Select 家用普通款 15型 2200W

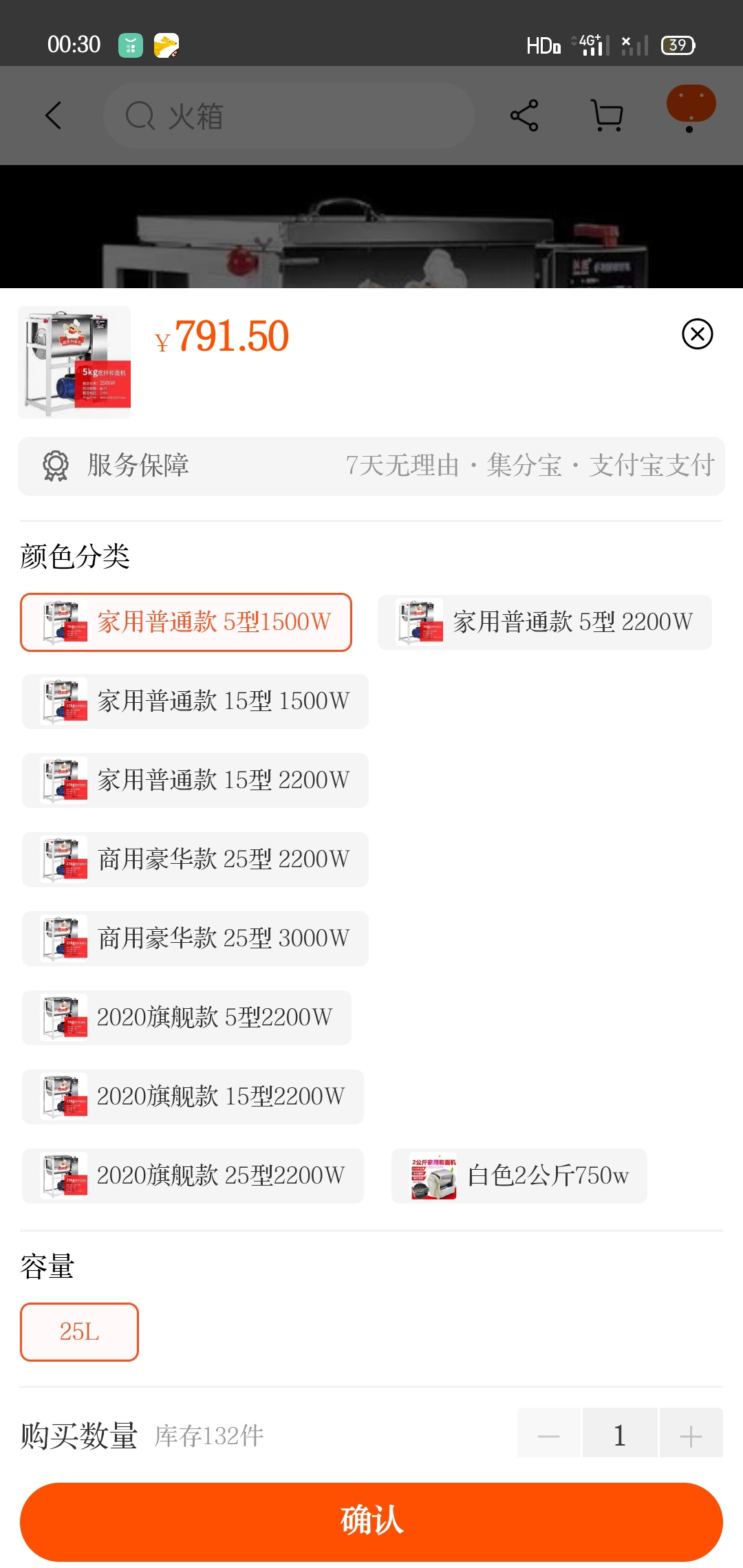pos(195,781)
